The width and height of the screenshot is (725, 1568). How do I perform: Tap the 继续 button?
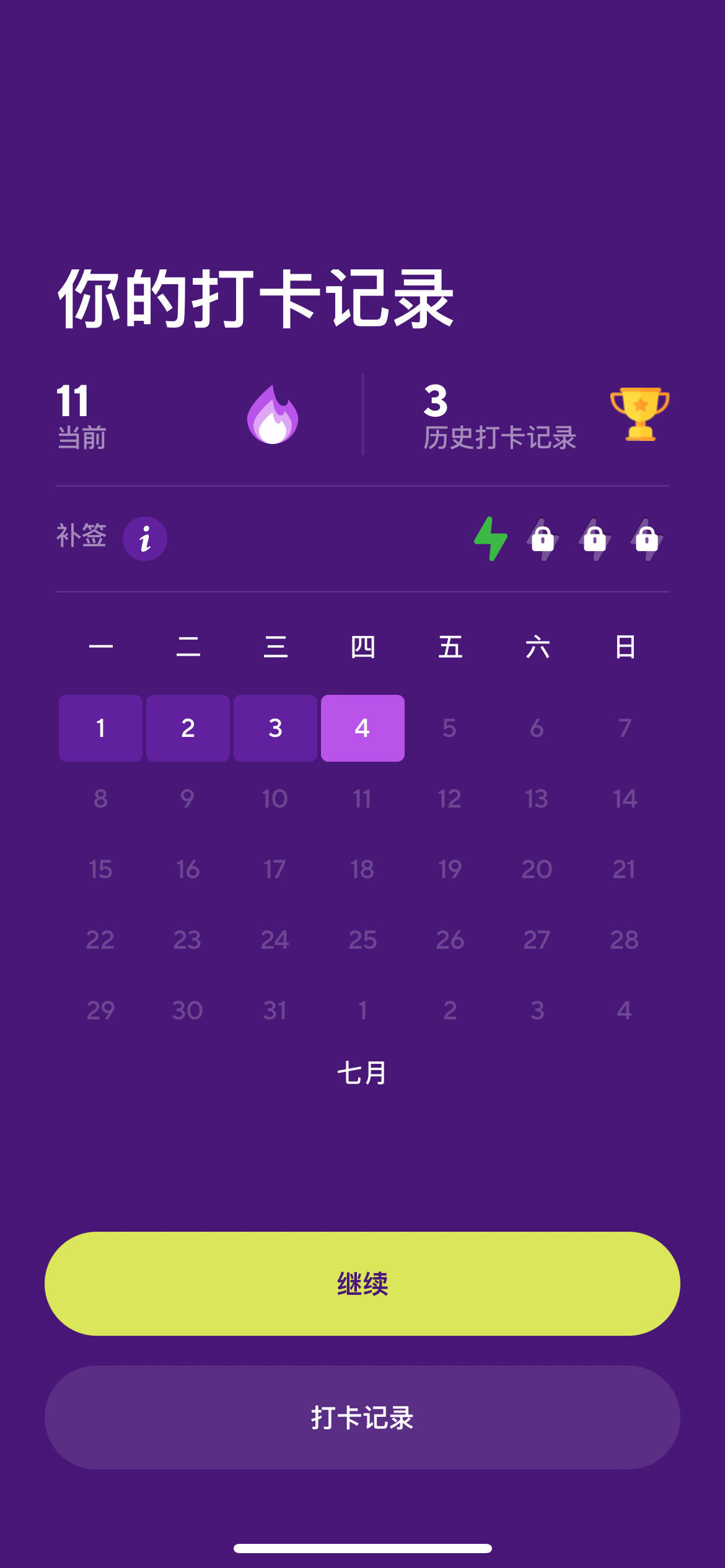[x=362, y=1283]
